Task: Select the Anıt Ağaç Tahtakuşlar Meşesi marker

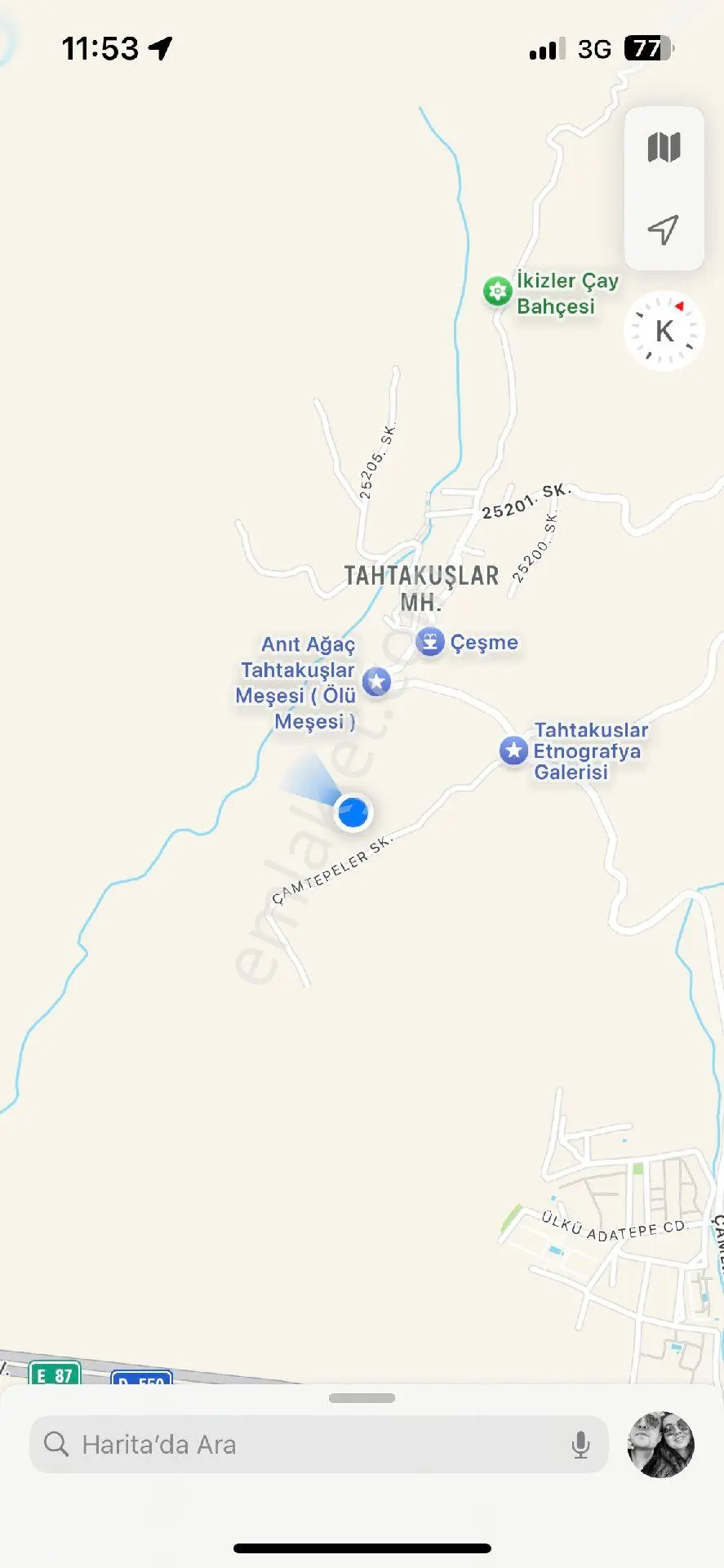Action: point(376,682)
